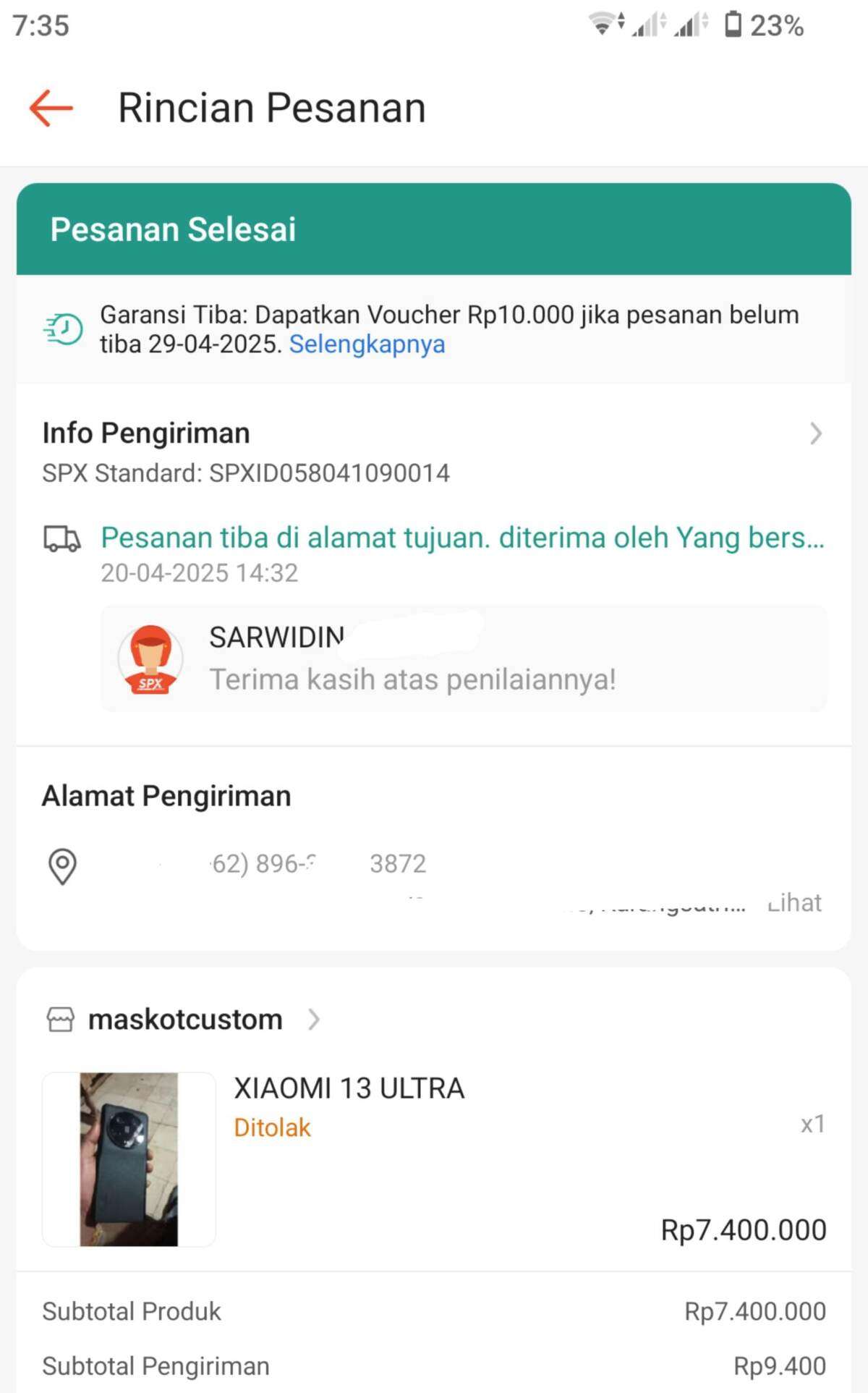Visit the maskotcustom shop
Viewport: 868px width, 1393px height.
184,1020
